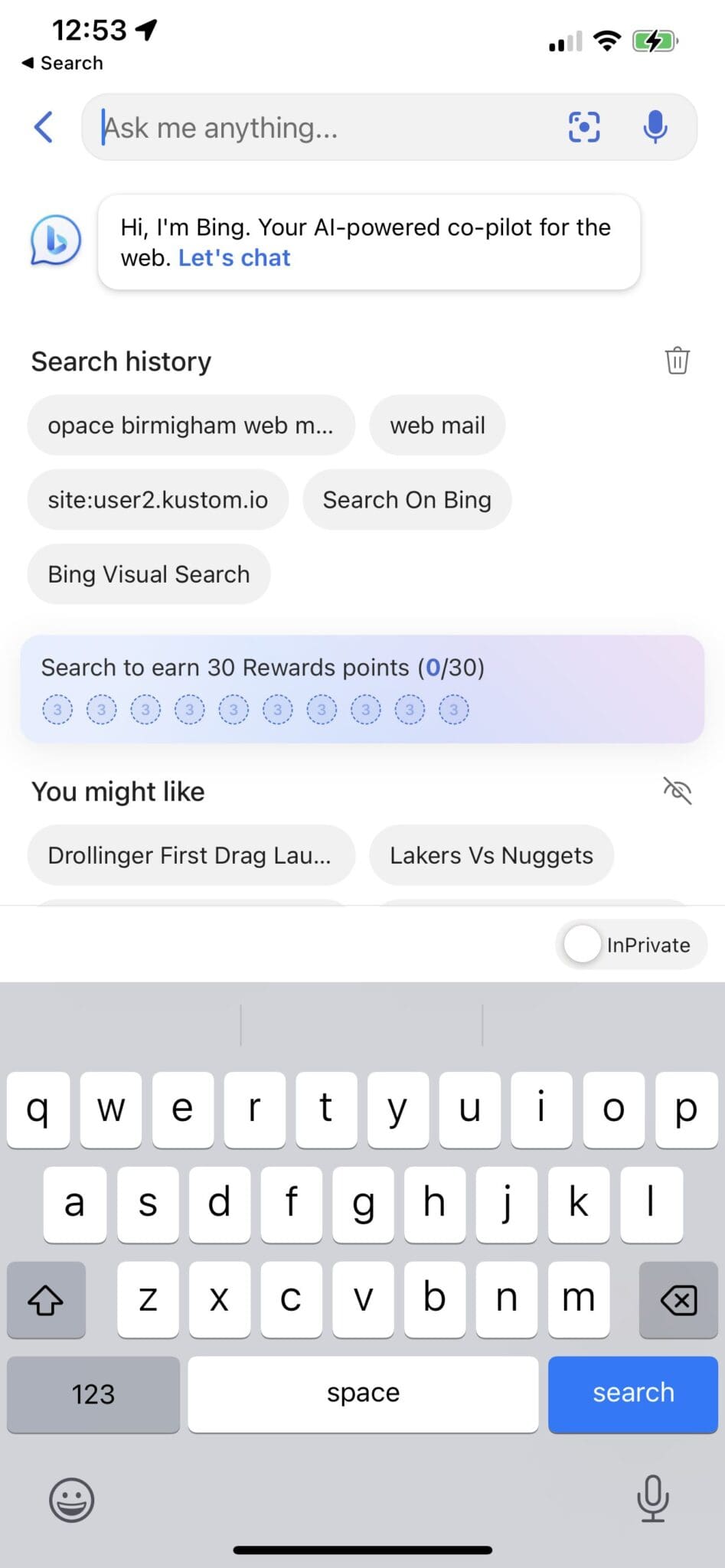Open Bing Visual Search with the camera icon
This screenshot has height=1568, width=725.
pos(583,127)
